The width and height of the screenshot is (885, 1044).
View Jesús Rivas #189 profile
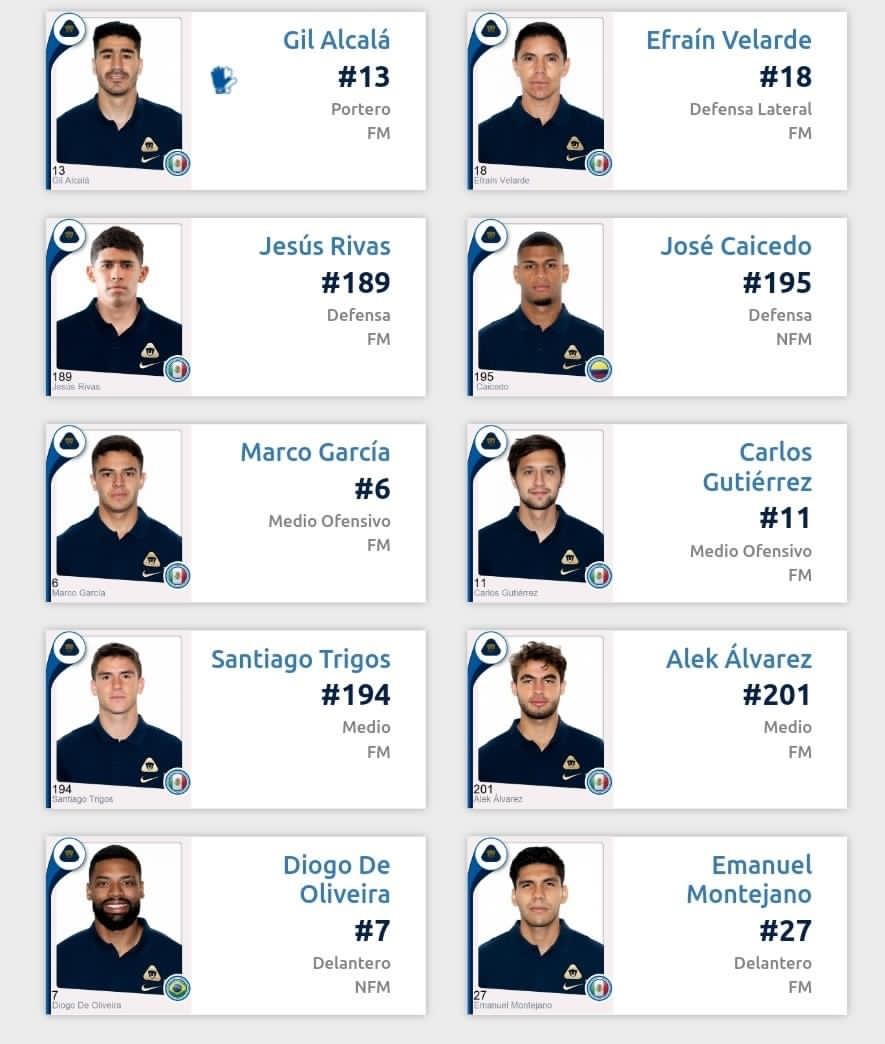pyautogui.click(x=236, y=307)
